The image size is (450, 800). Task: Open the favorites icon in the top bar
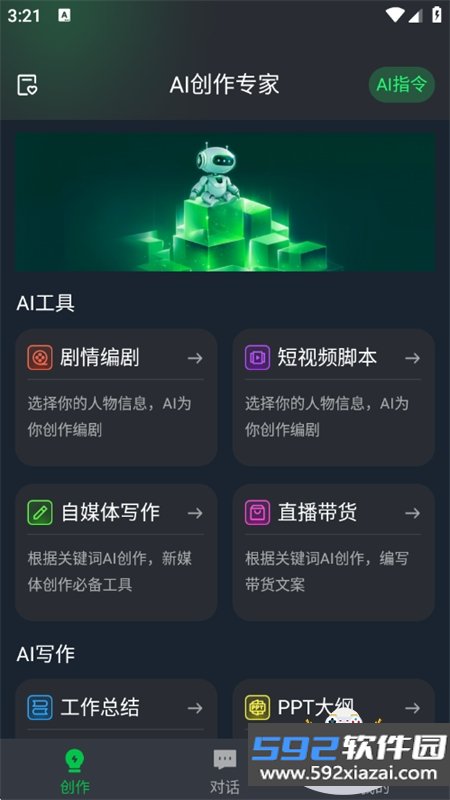coord(28,85)
